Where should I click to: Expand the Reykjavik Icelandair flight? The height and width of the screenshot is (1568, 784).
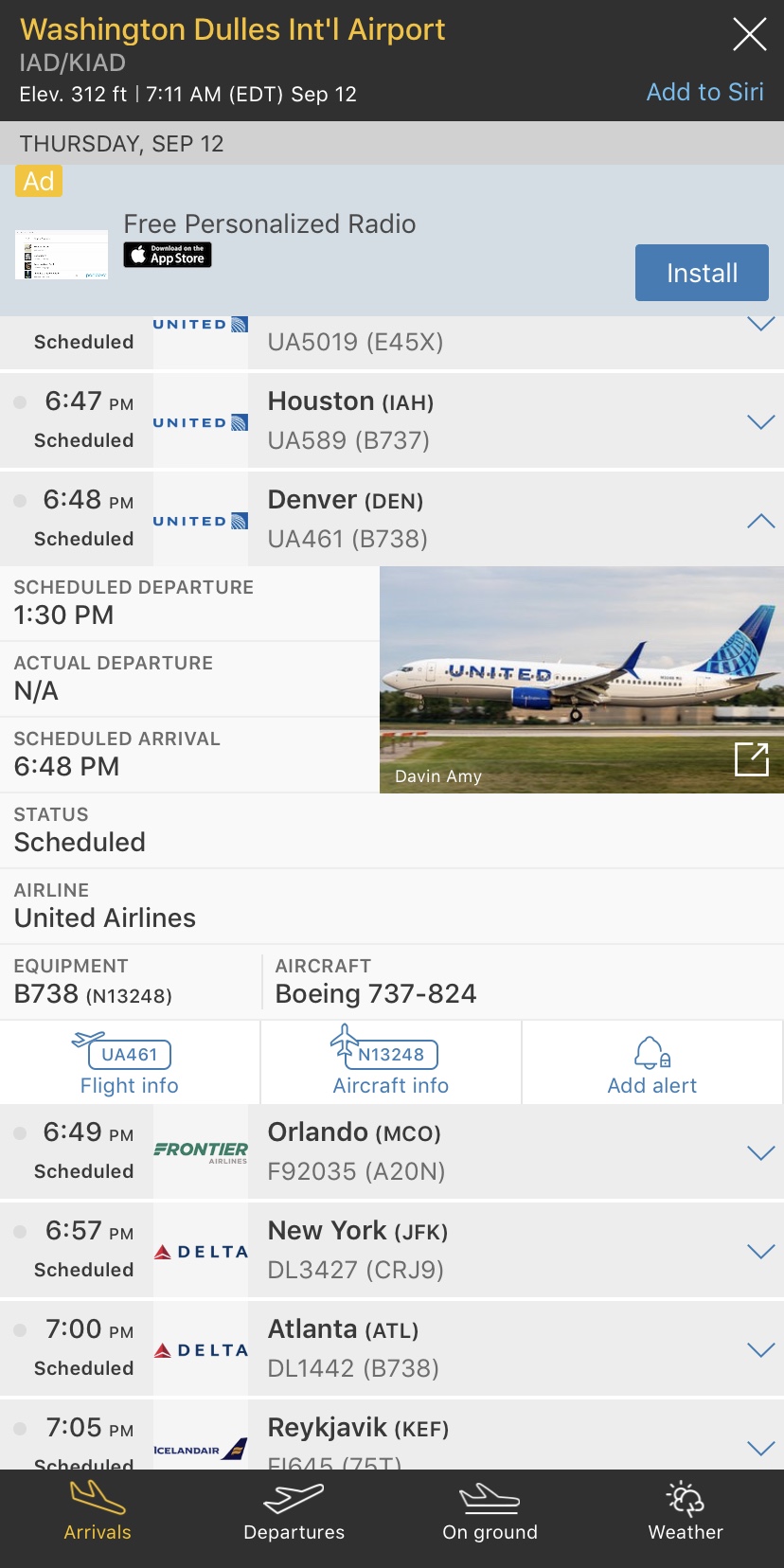click(x=760, y=1447)
